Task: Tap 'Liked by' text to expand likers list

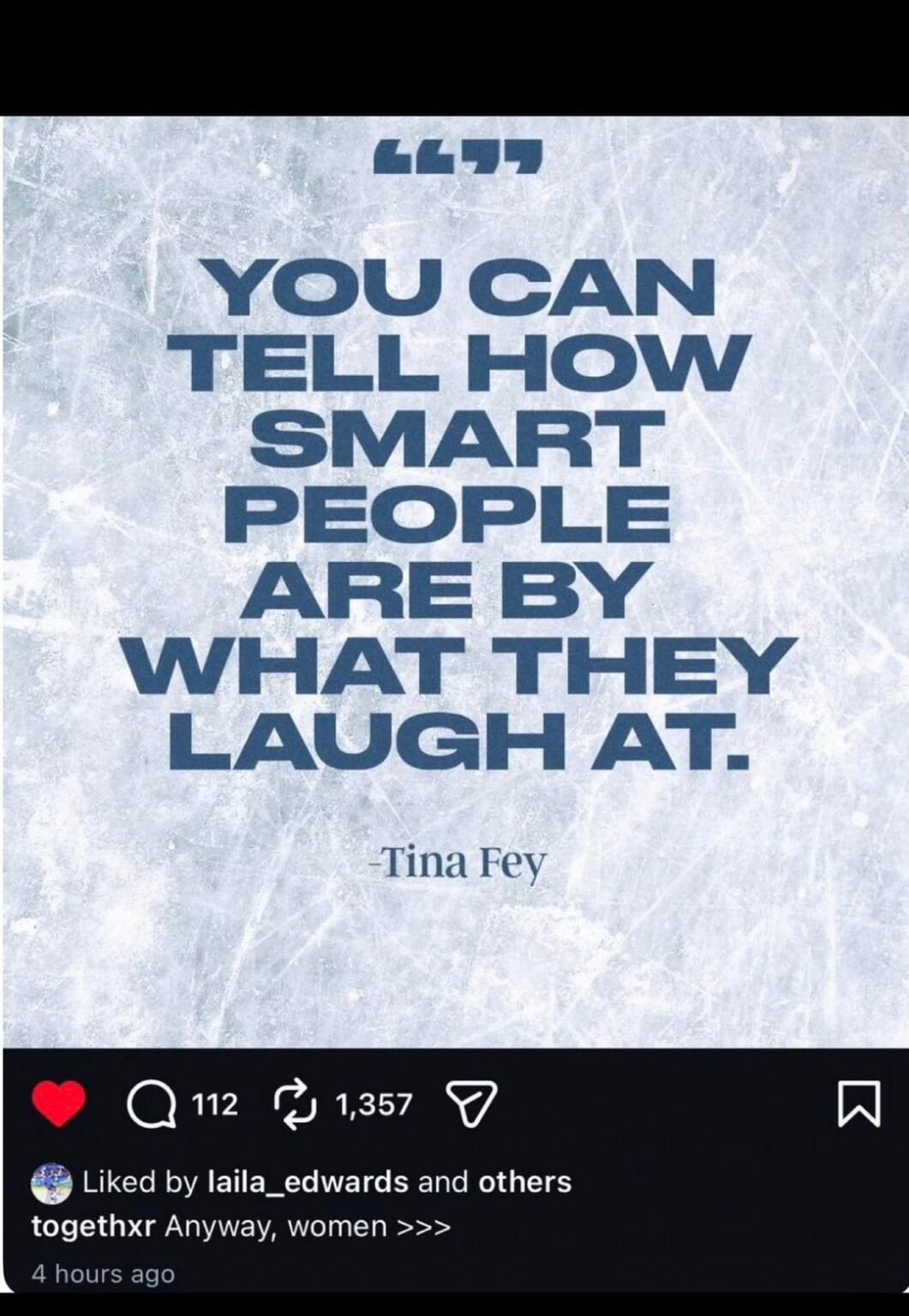Action: click(x=139, y=1181)
